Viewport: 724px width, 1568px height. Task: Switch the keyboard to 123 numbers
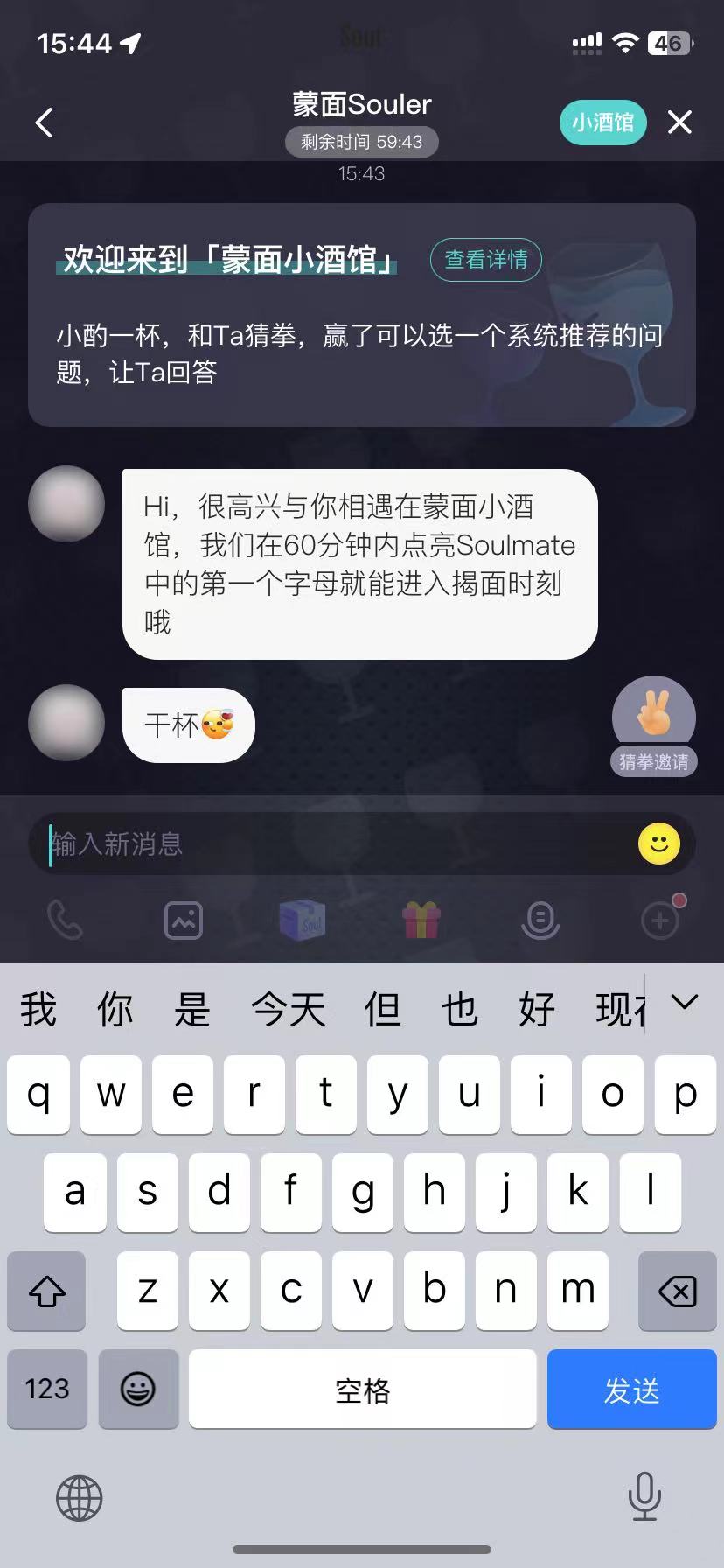coord(47,1389)
